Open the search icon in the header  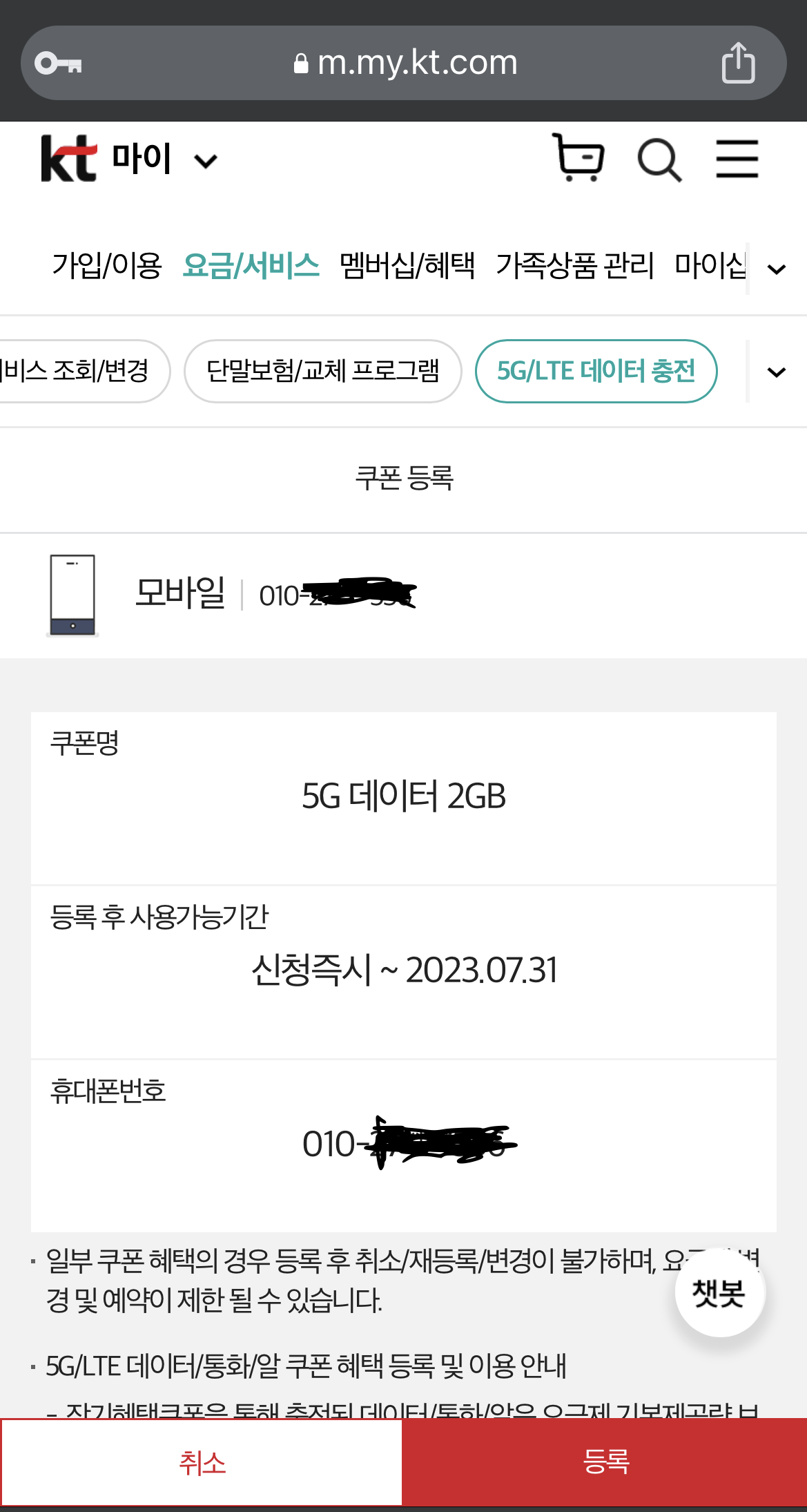[x=659, y=157]
